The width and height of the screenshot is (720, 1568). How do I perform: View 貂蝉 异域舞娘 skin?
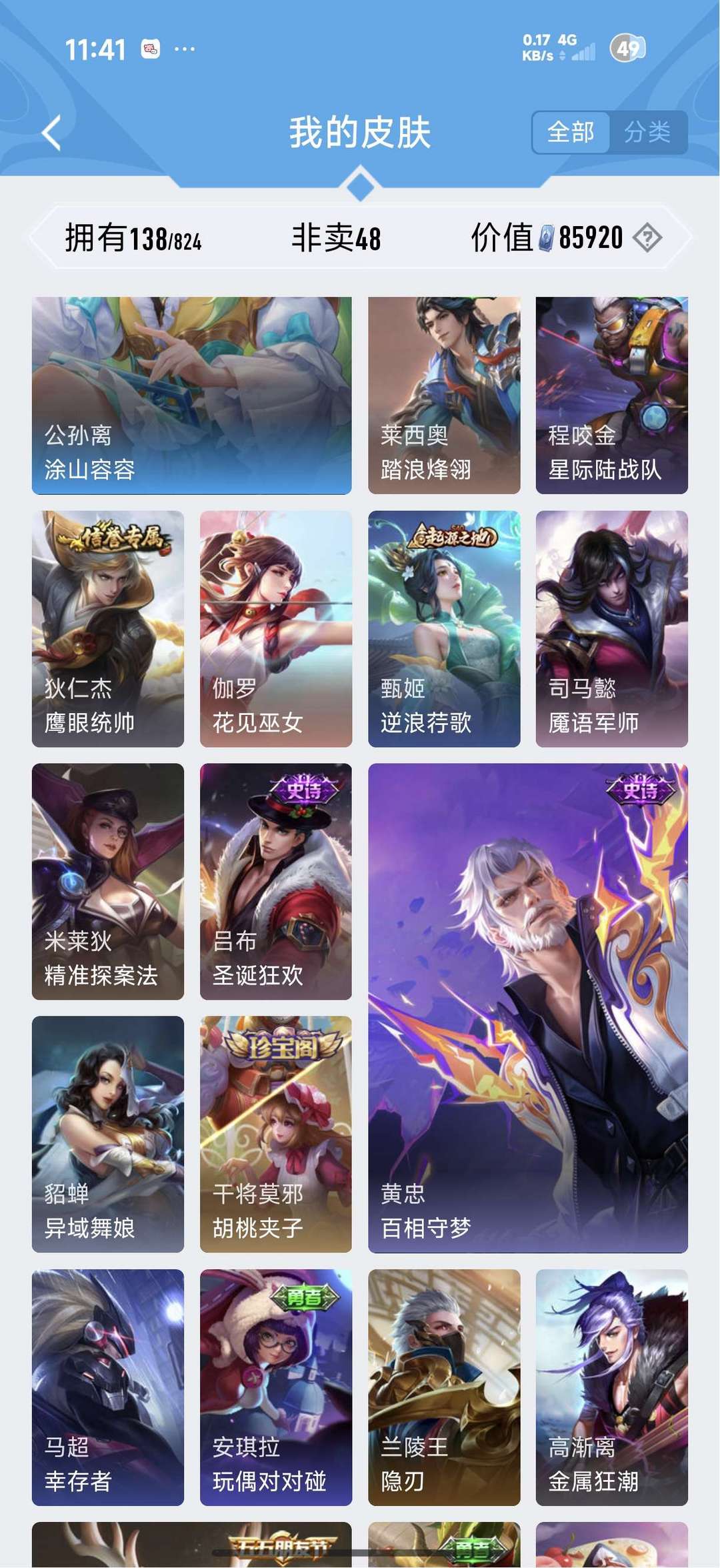click(108, 1134)
